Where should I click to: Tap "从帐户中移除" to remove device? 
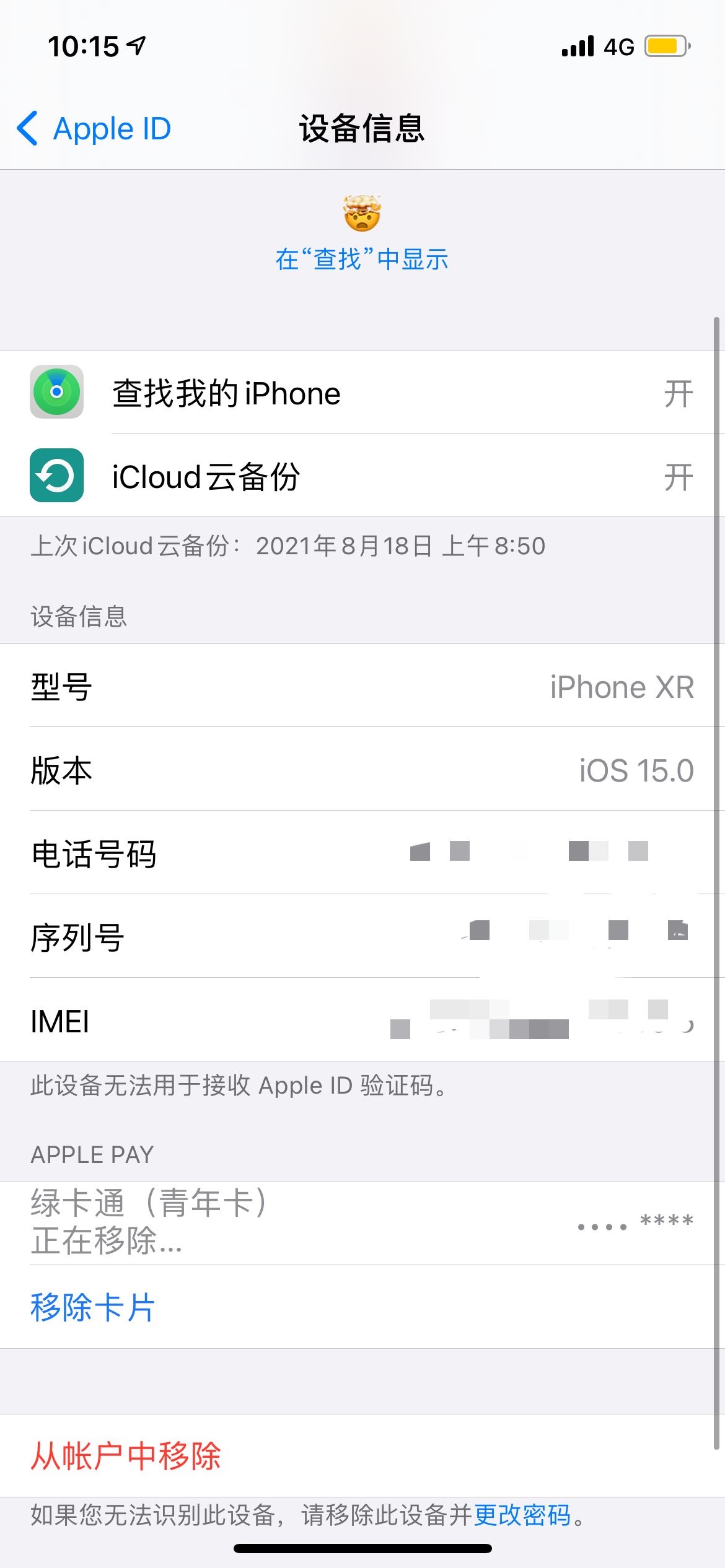pyautogui.click(x=126, y=1455)
